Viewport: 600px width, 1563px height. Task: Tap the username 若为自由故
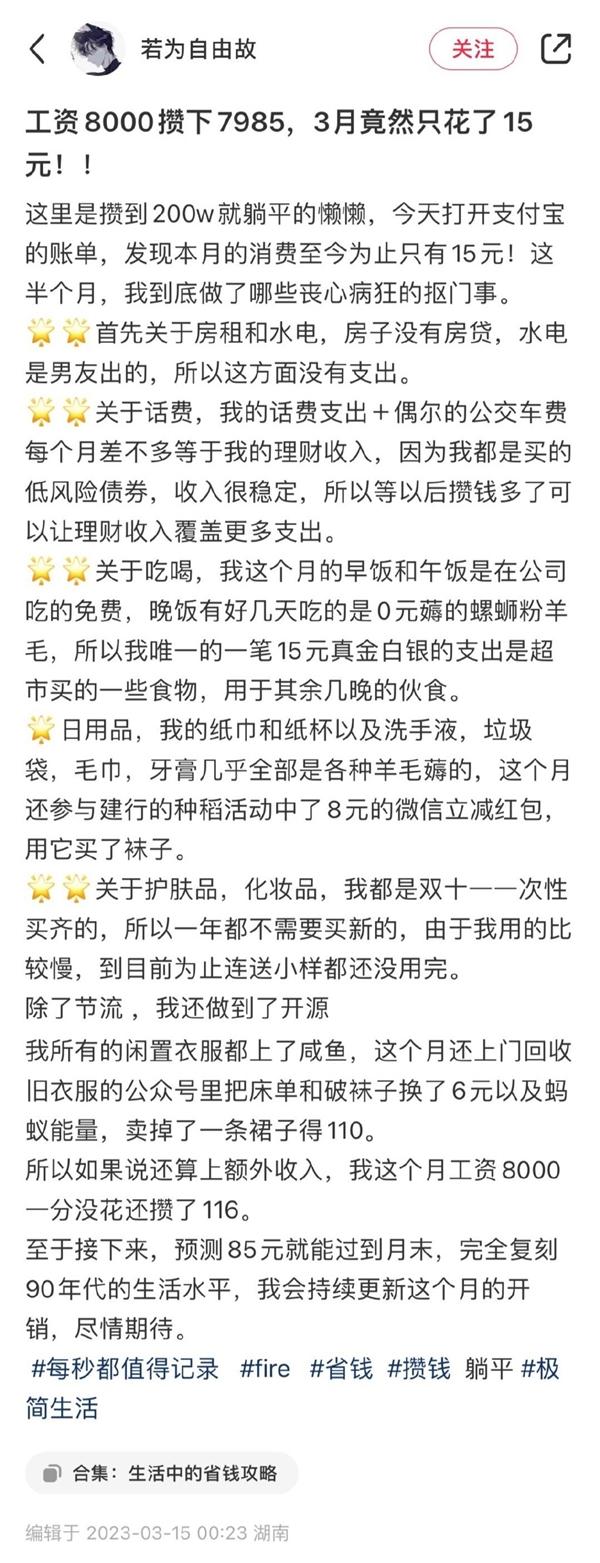point(199,49)
